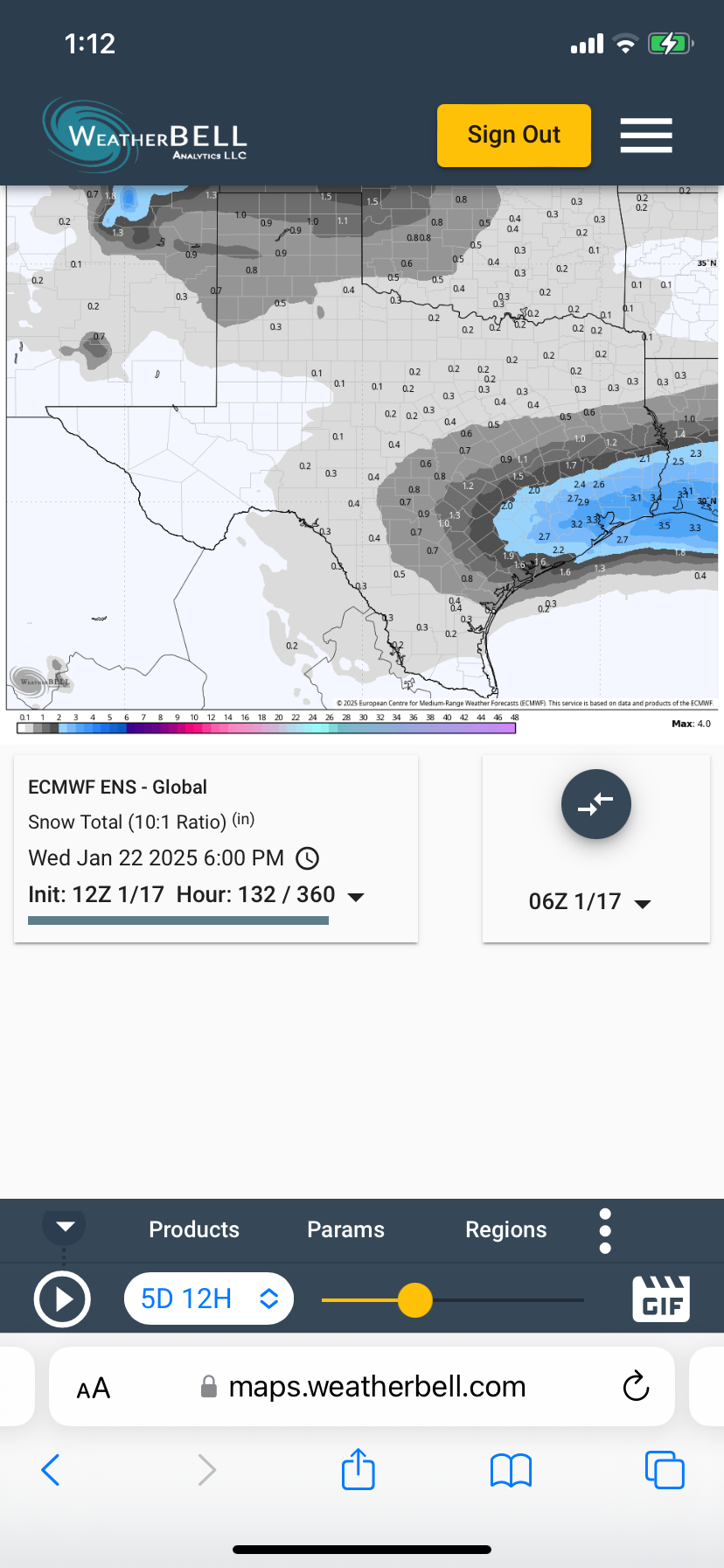Go back to the previous page
This screenshot has width=724, height=1568.
click(51, 1470)
